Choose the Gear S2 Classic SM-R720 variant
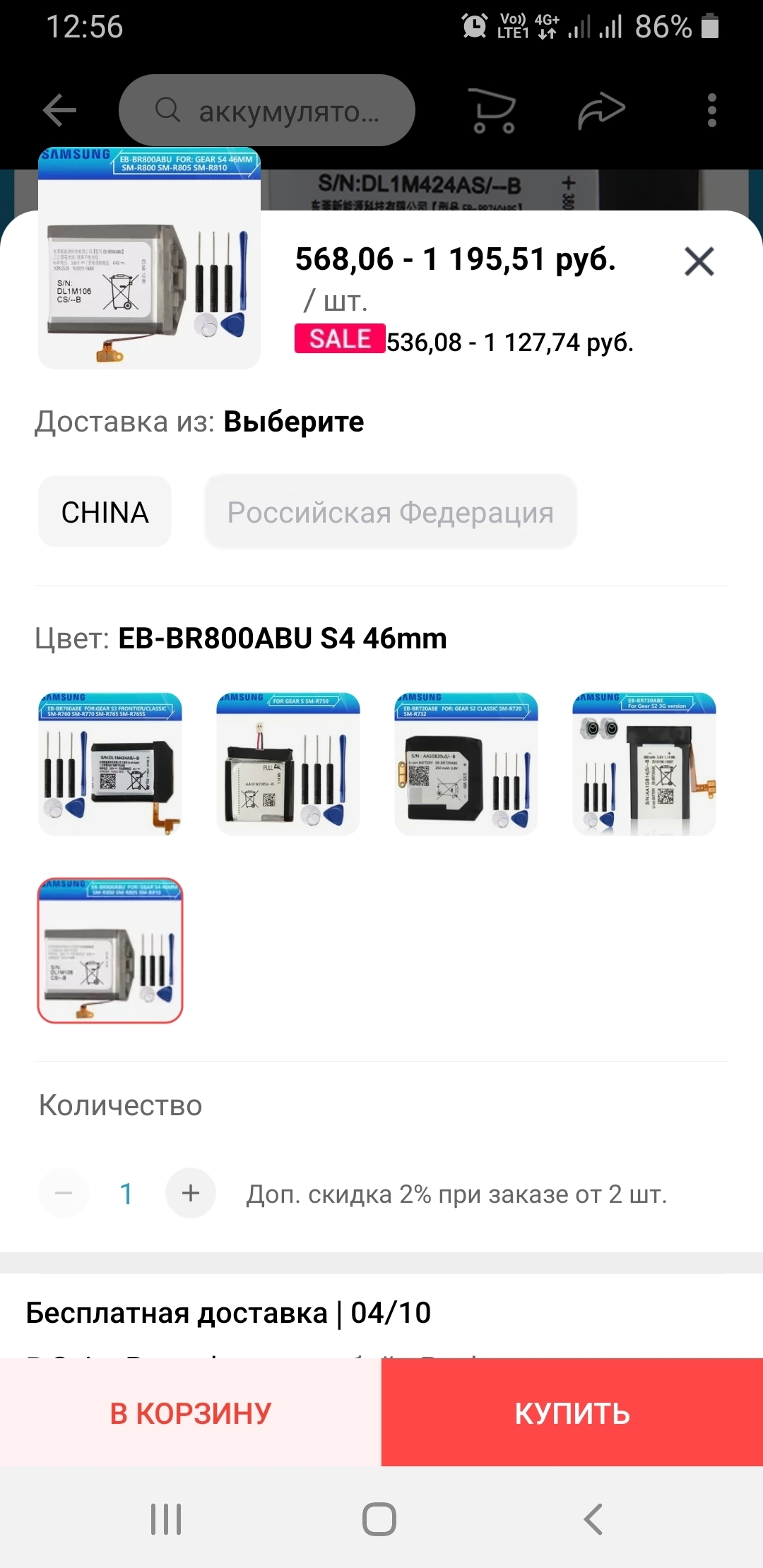The height and width of the screenshot is (1568, 763). tap(466, 764)
